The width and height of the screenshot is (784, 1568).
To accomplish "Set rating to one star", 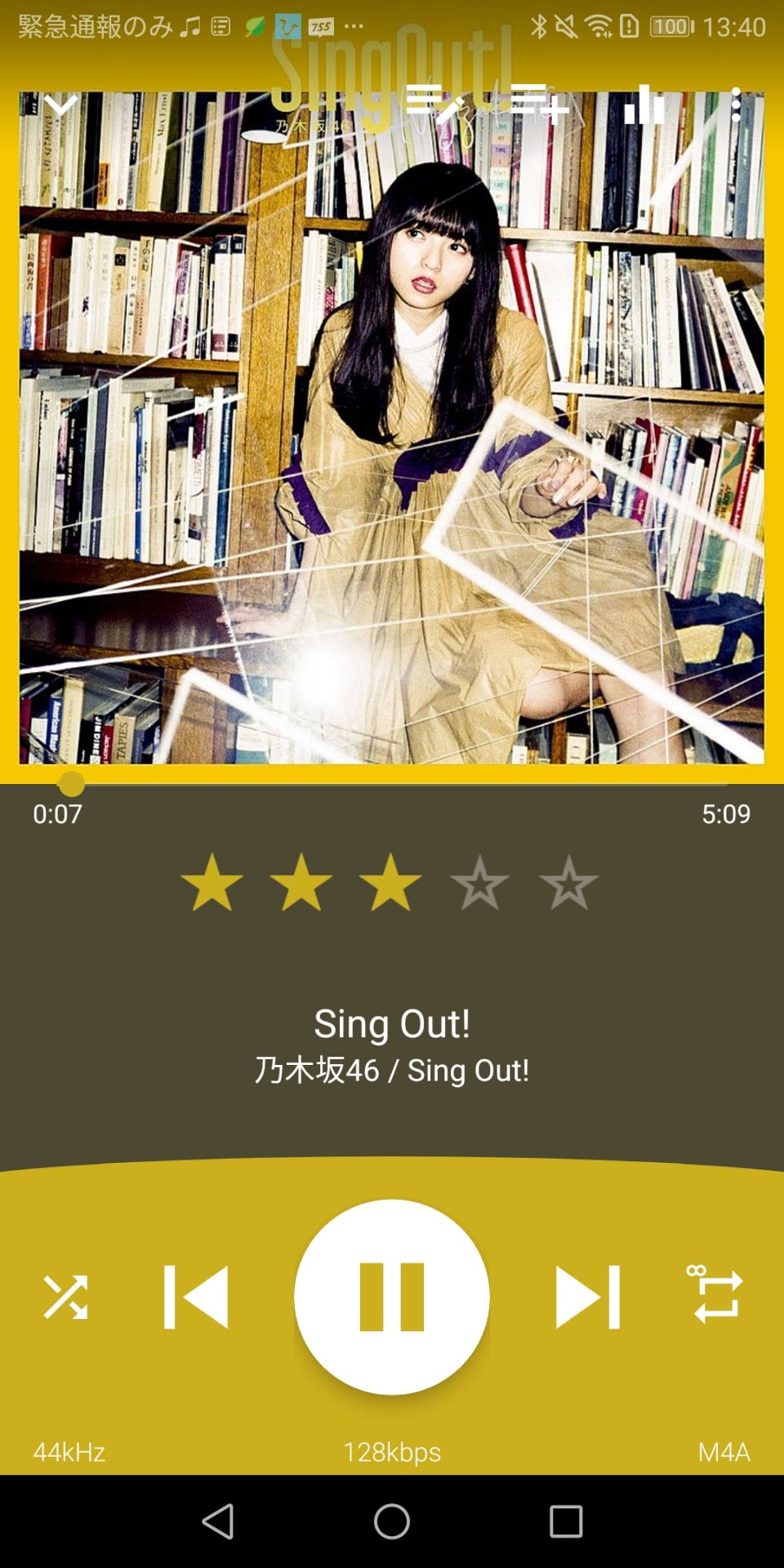I will pyautogui.click(x=212, y=883).
